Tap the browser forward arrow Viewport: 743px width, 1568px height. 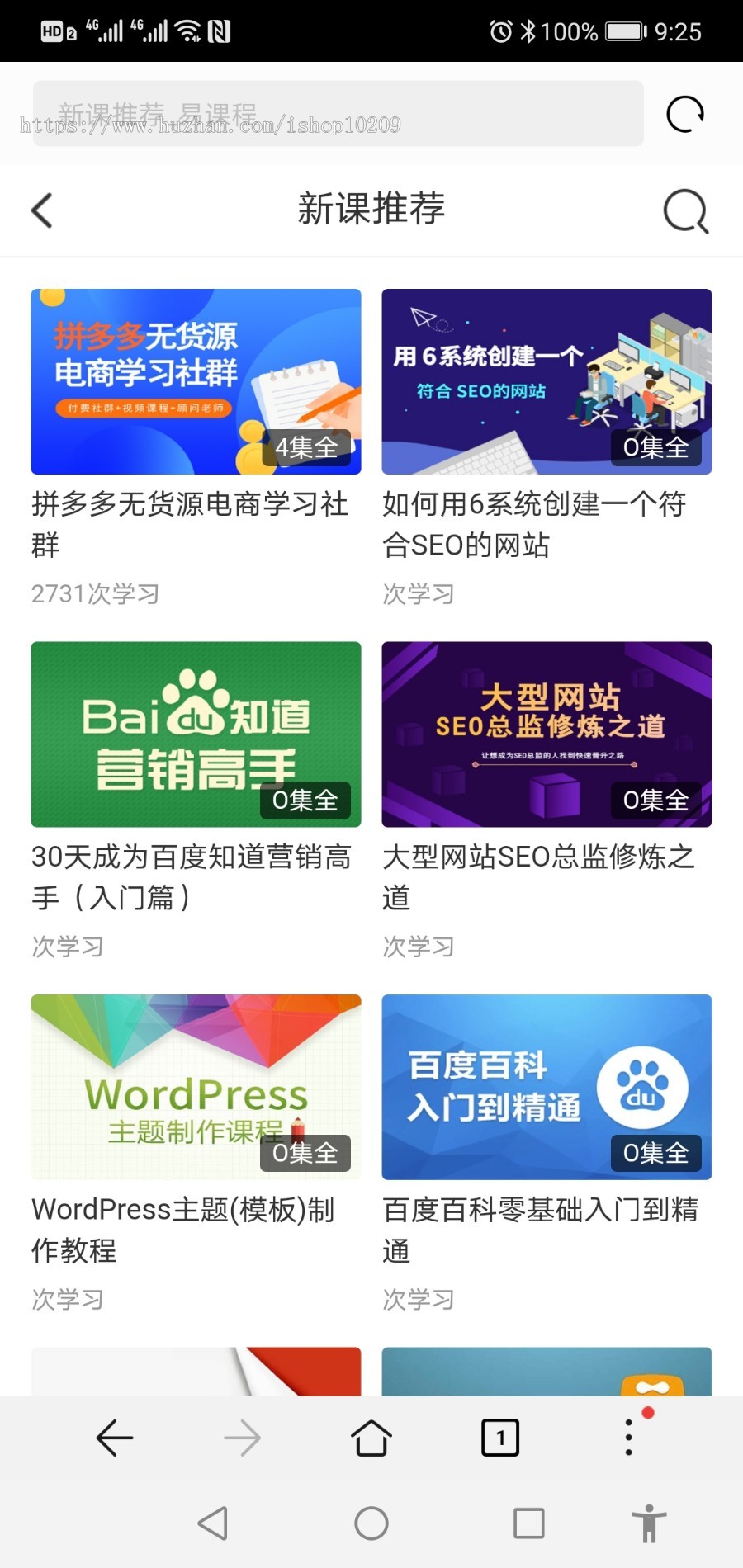(x=243, y=1437)
